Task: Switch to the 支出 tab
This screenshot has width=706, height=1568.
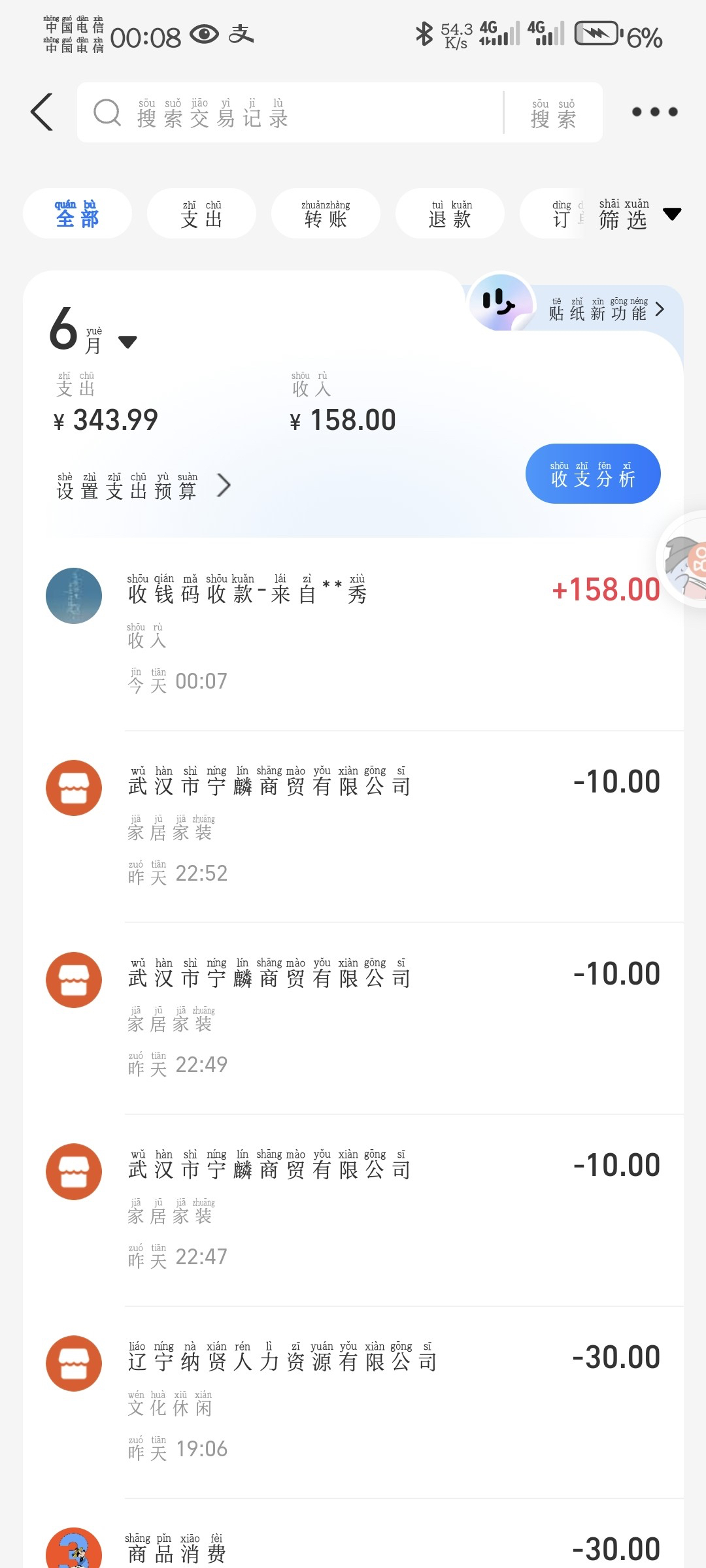Action: pos(201,214)
